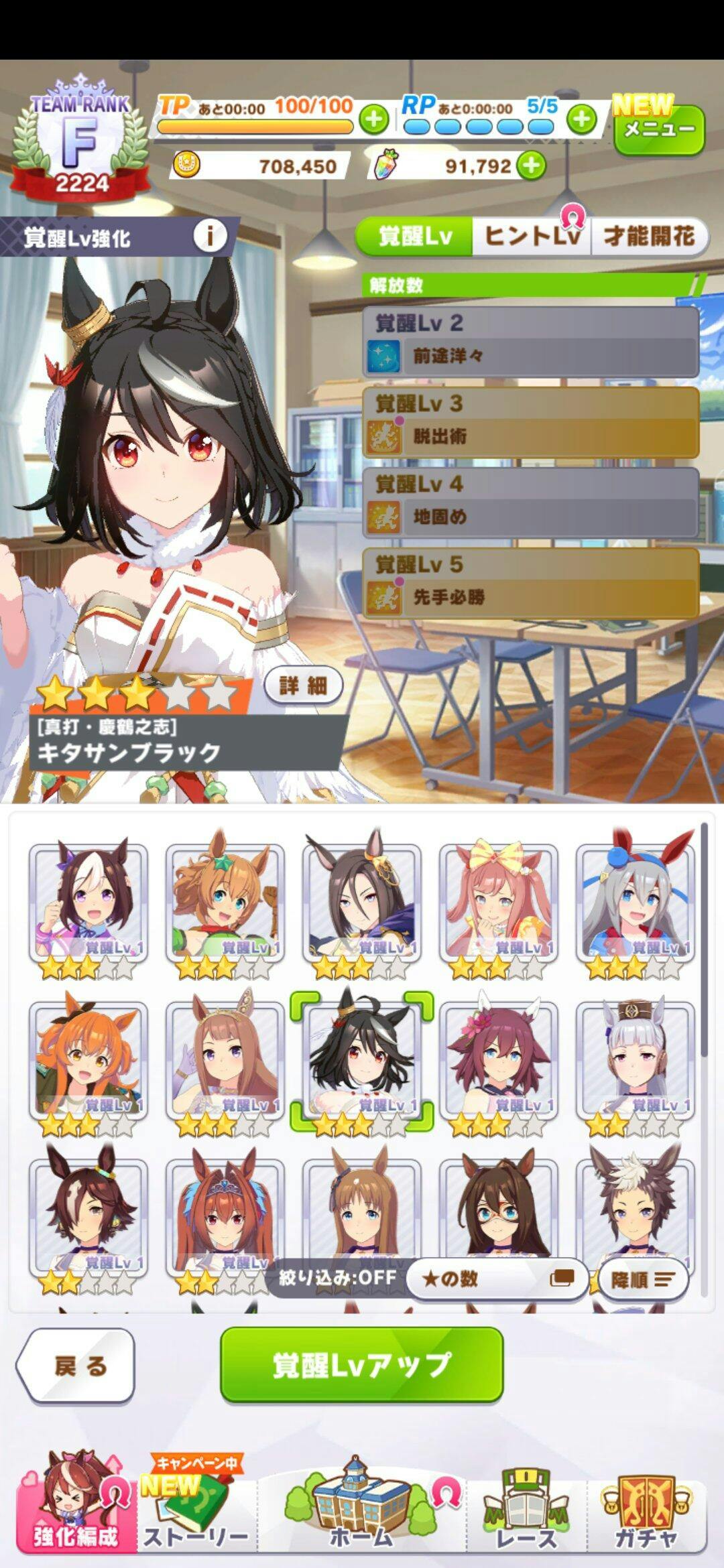Toggle the 降順 sort order
Image resolution: width=724 pixels, height=1568 pixels.
(x=642, y=1279)
